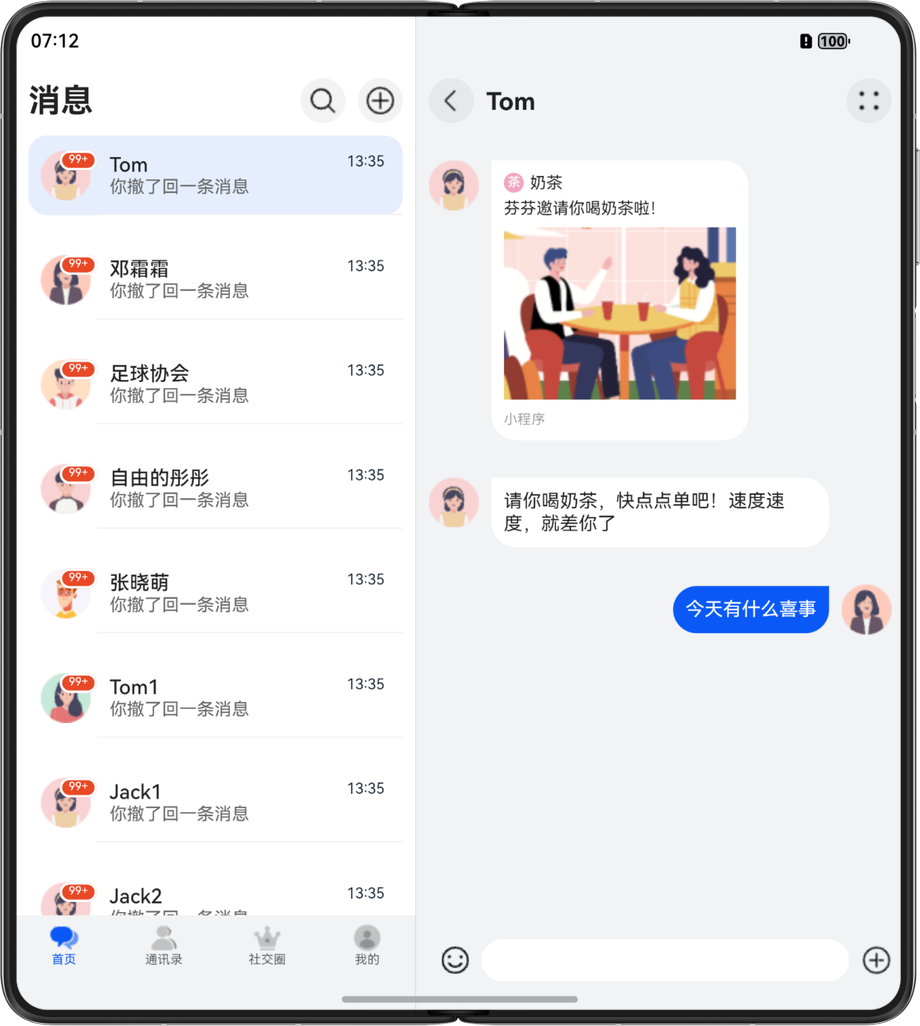The image size is (920, 1026).
Task: Open the four-dot menu in Tom chat
Action: tap(868, 101)
